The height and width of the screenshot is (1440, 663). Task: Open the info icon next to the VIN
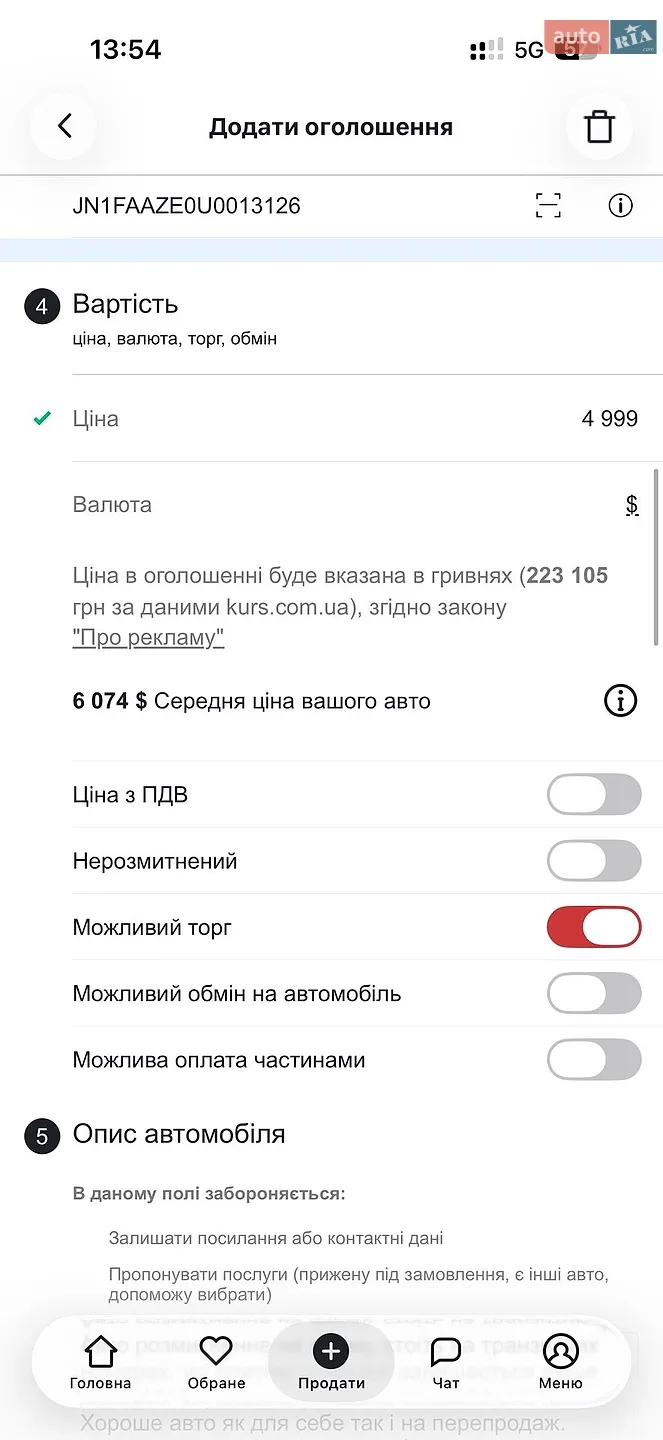[x=621, y=206]
